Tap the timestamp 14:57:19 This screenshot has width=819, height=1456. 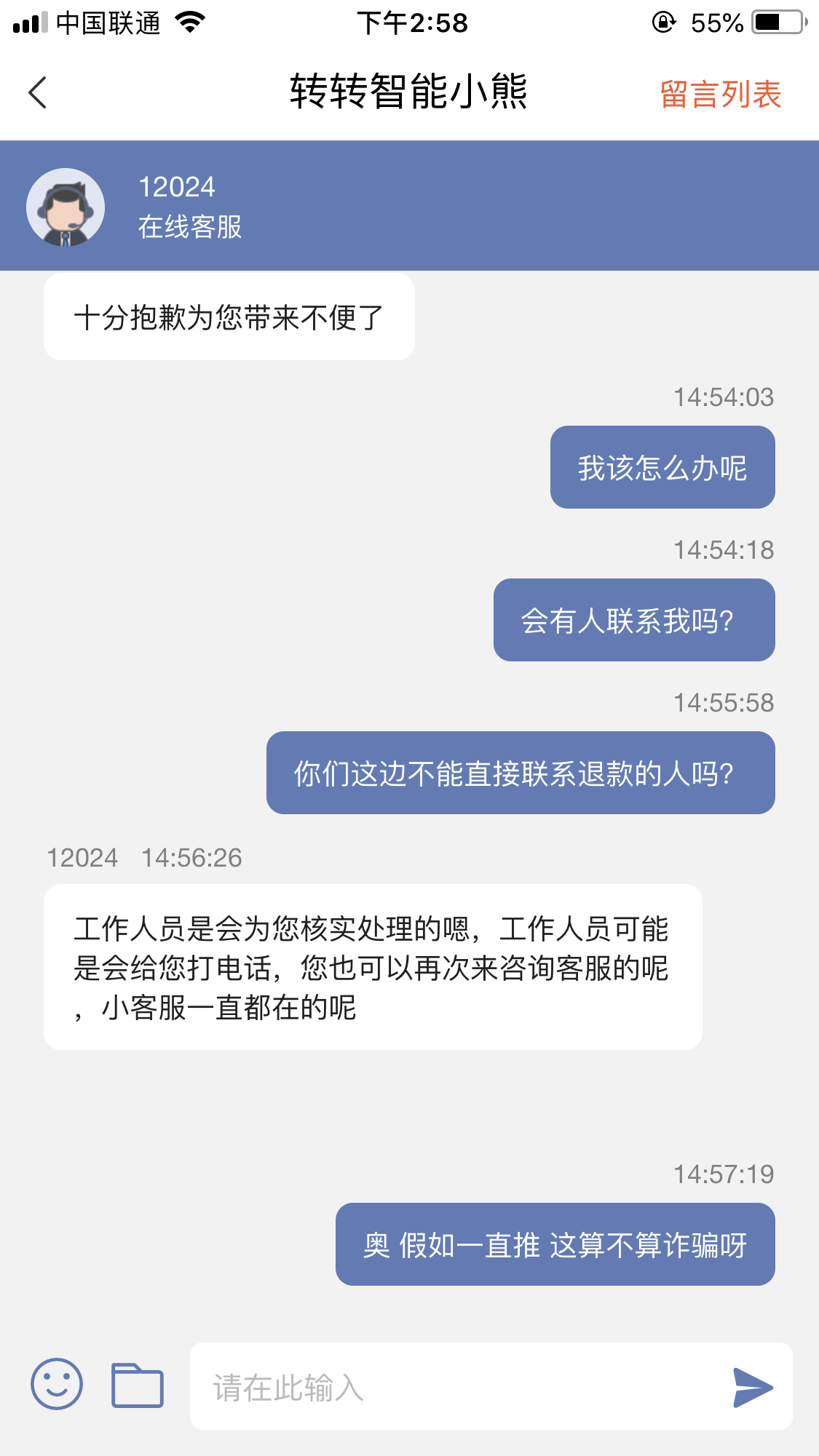coord(723,1174)
